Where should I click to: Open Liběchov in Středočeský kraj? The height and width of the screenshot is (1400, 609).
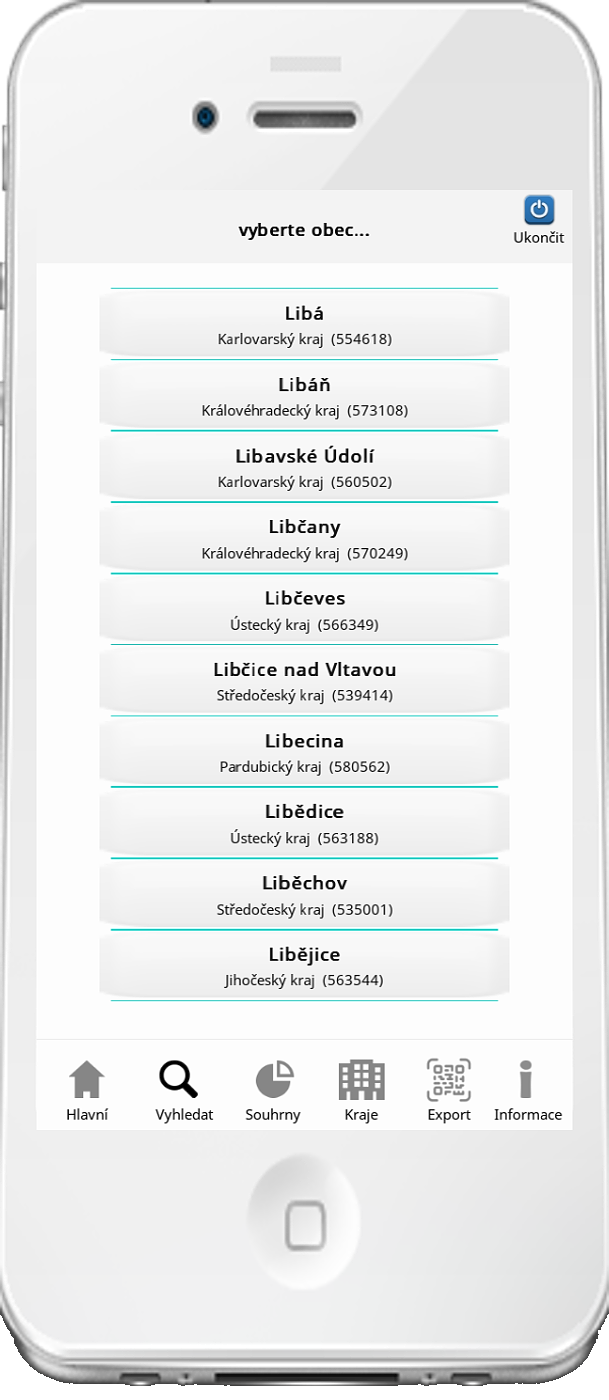(304, 895)
